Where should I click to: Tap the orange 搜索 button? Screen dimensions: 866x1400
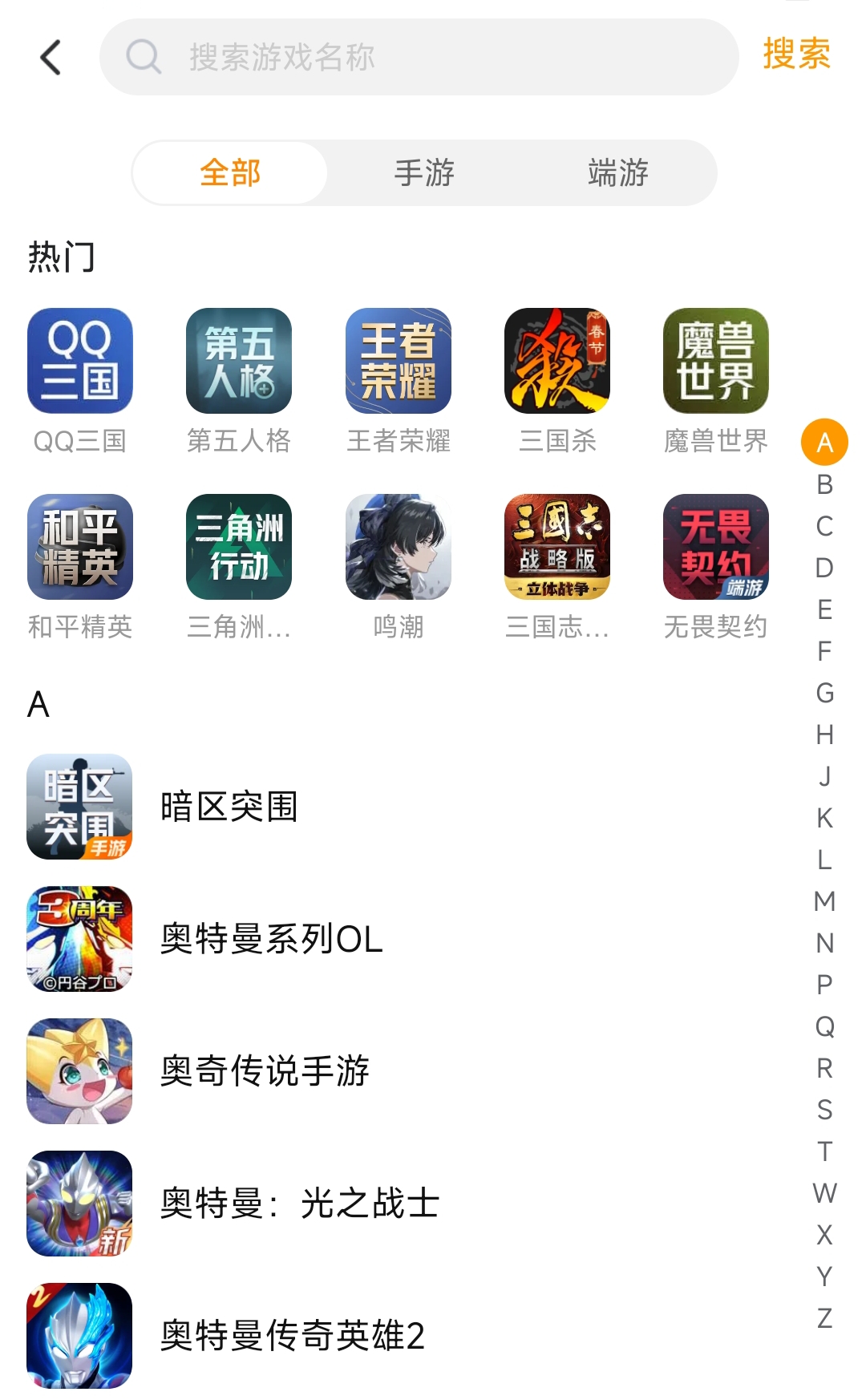point(795,54)
